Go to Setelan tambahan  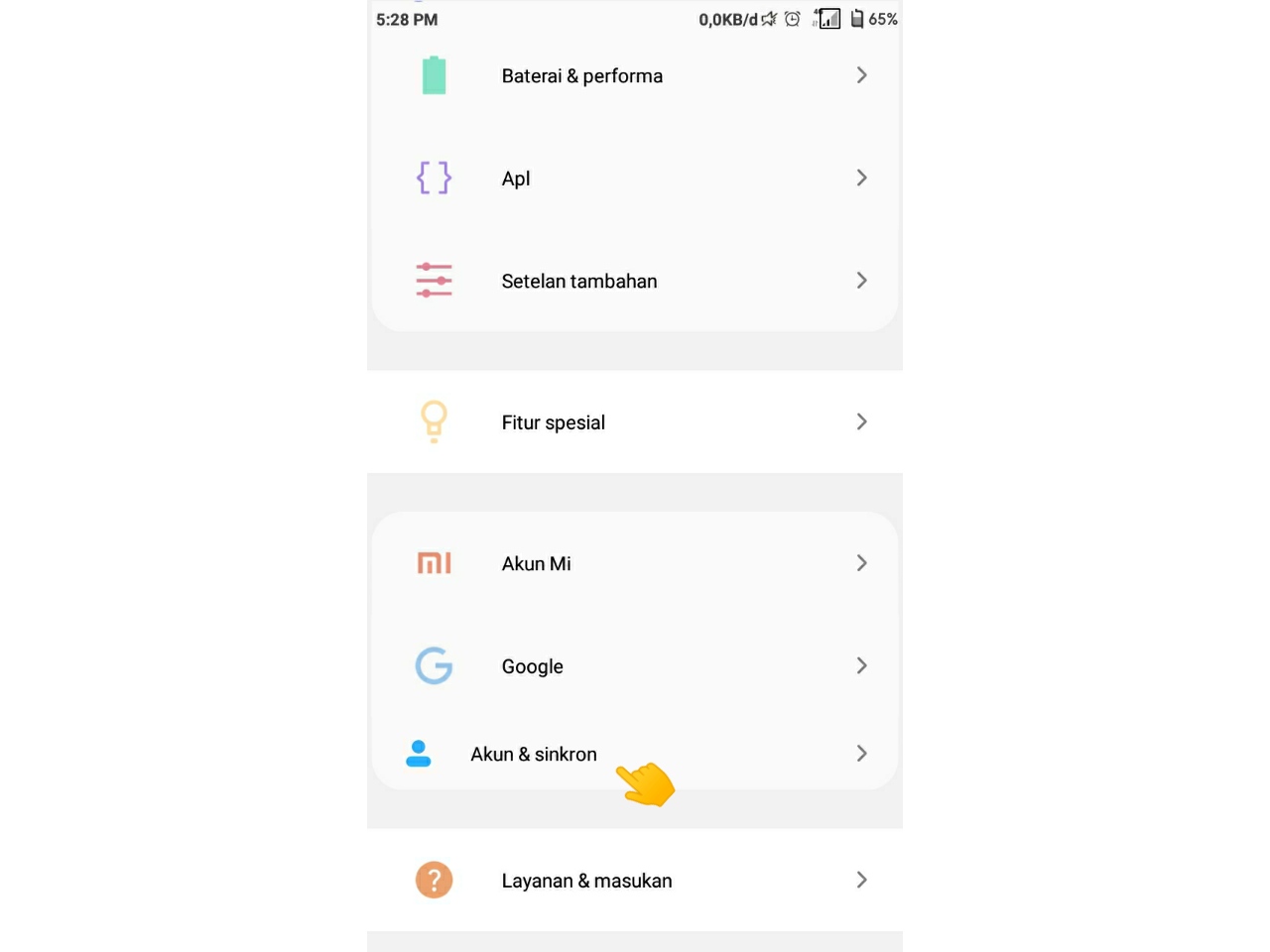pos(579,282)
